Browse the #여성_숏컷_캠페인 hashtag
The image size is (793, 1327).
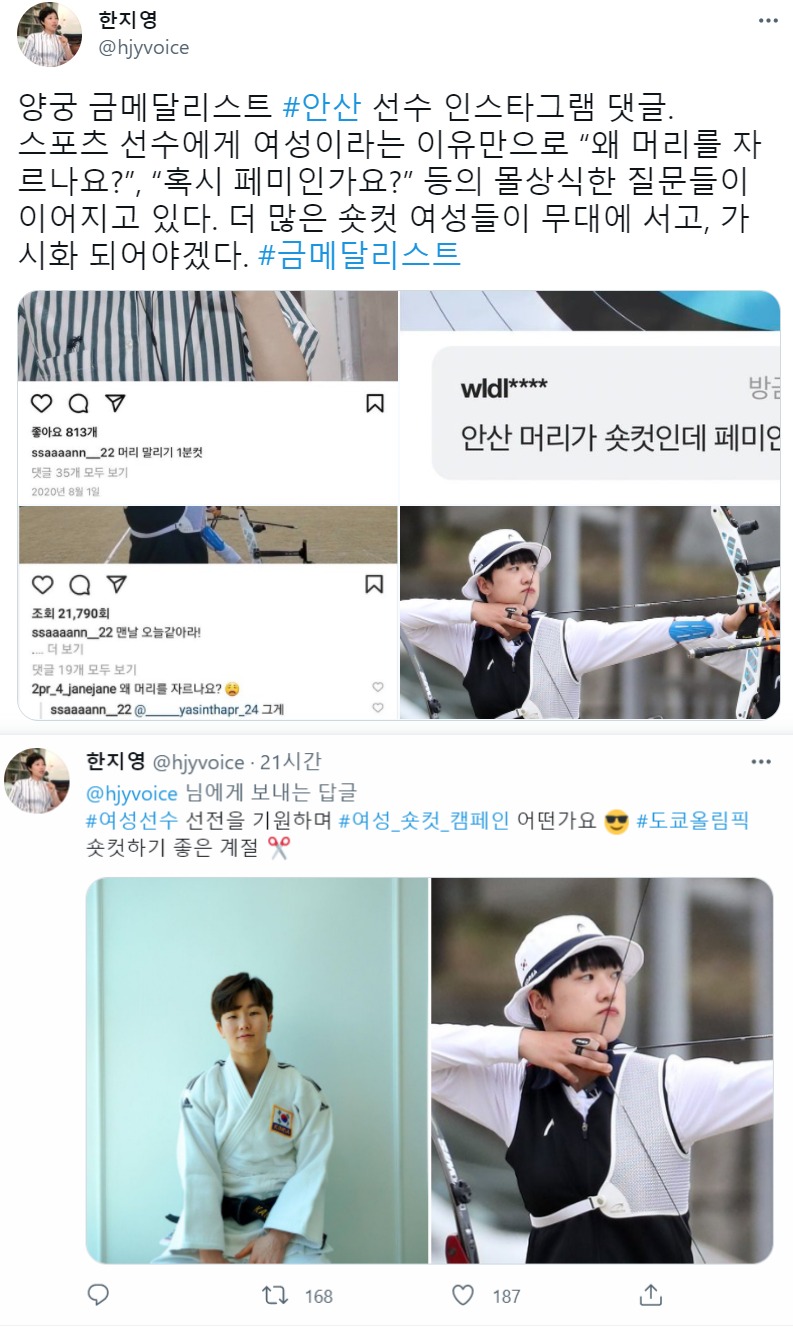coord(424,821)
